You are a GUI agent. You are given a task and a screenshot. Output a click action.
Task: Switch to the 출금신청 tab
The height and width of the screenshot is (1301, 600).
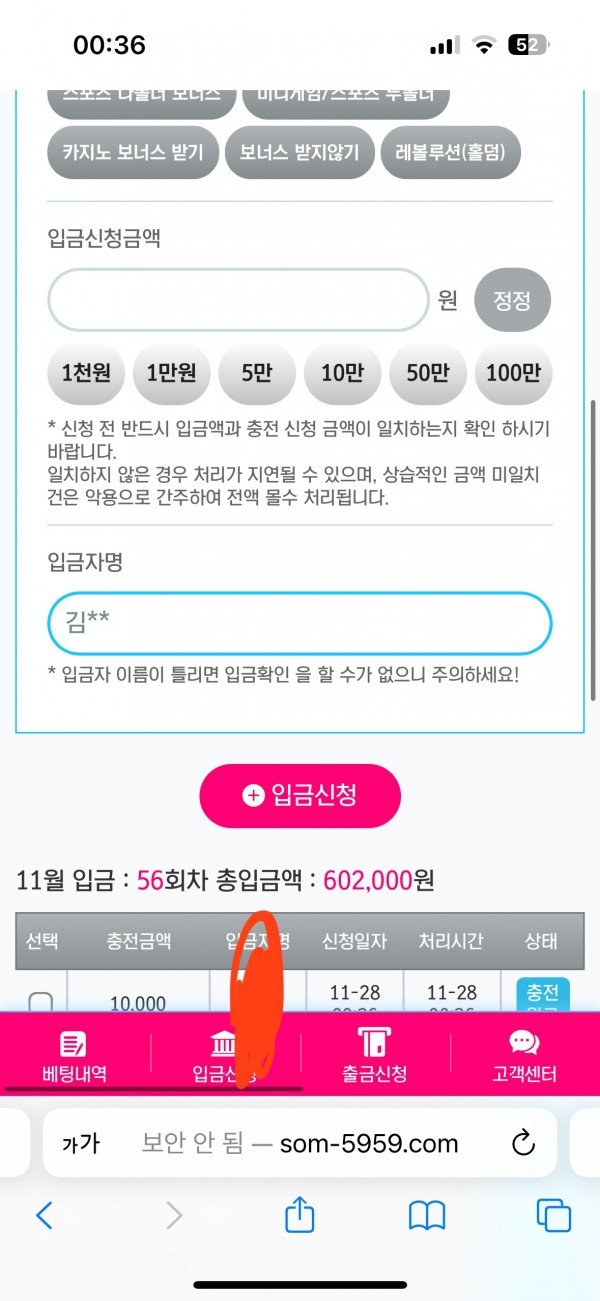pos(375,1057)
